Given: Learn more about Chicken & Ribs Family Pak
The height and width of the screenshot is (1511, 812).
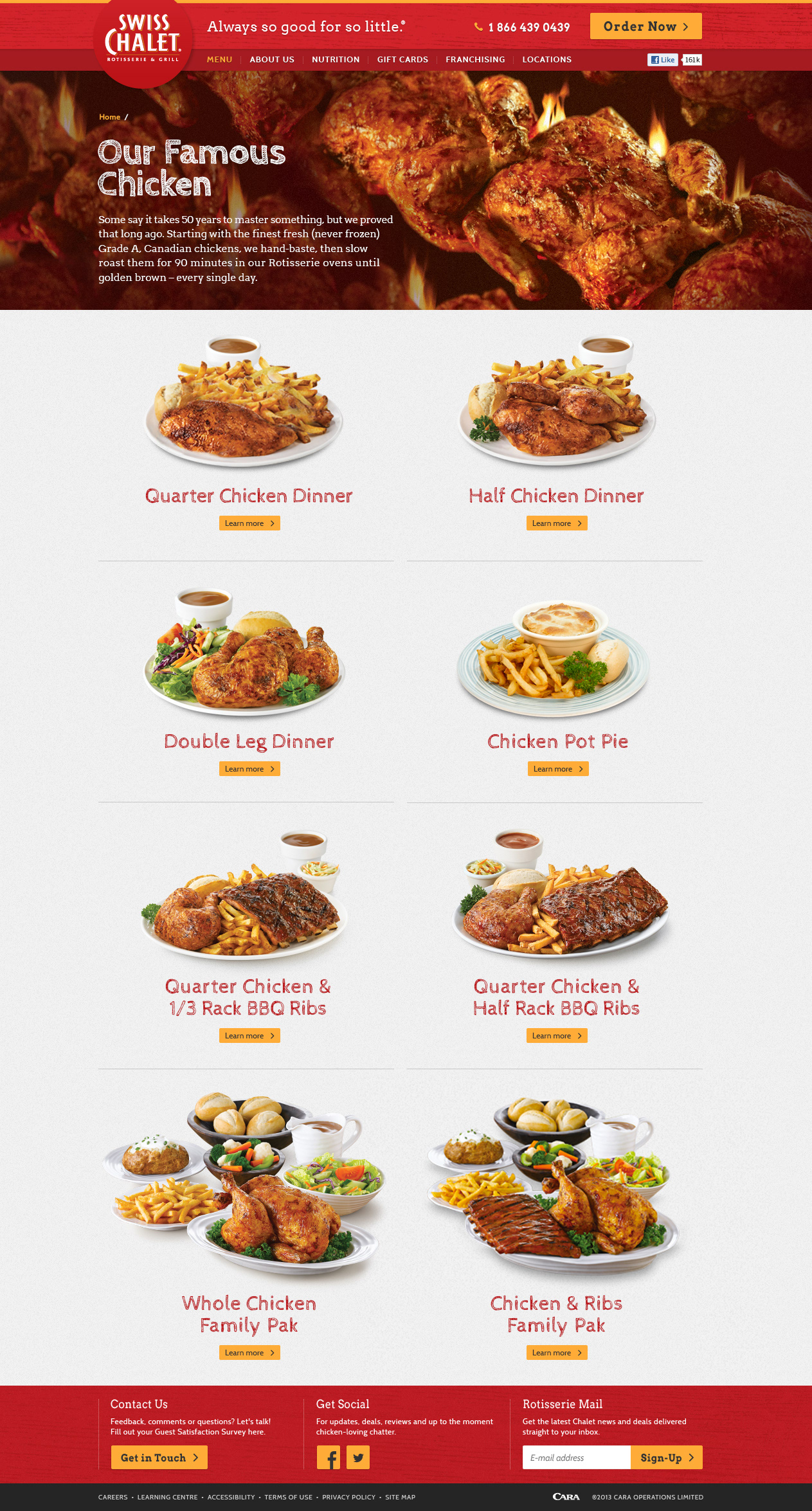Looking at the screenshot, I should coord(557,1353).
